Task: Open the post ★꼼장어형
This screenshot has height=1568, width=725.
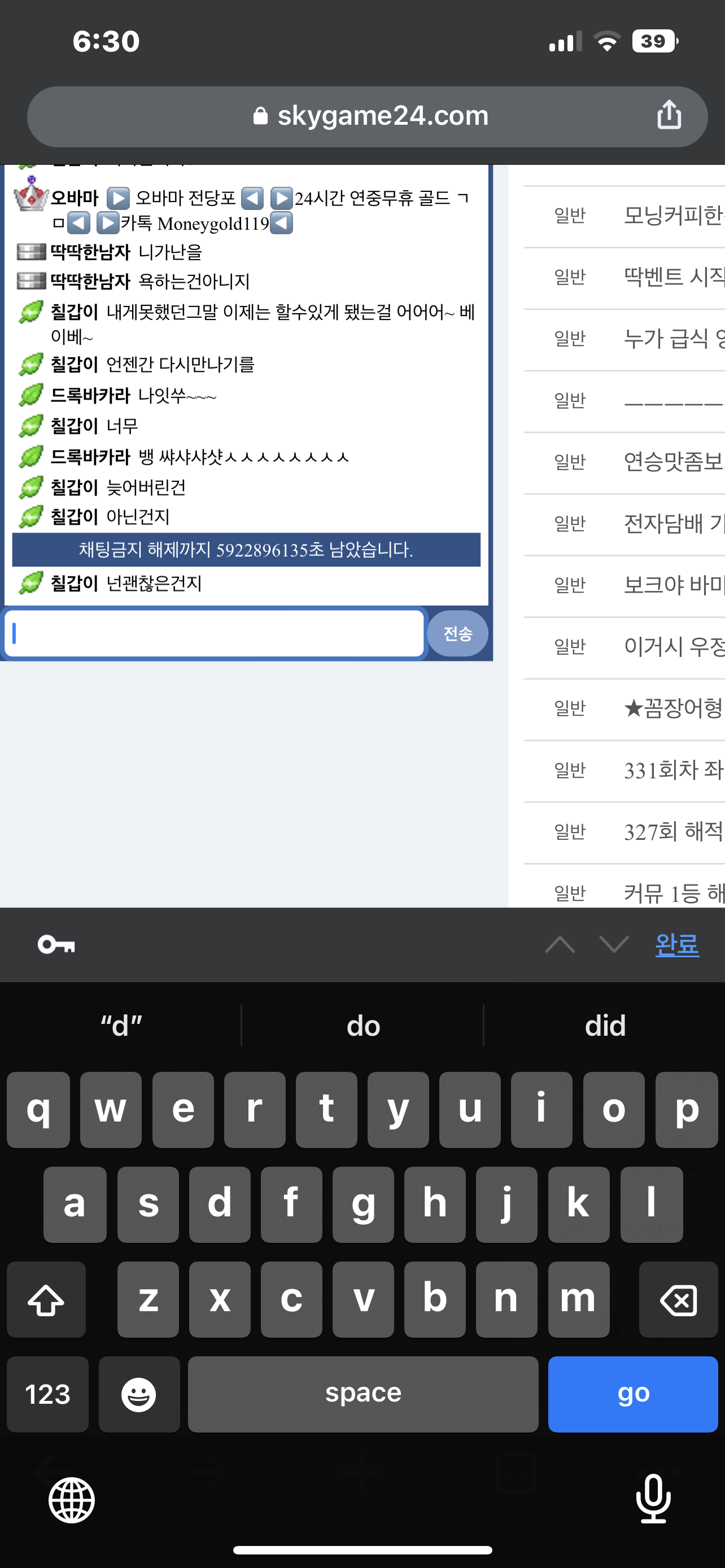Action: (x=672, y=708)
